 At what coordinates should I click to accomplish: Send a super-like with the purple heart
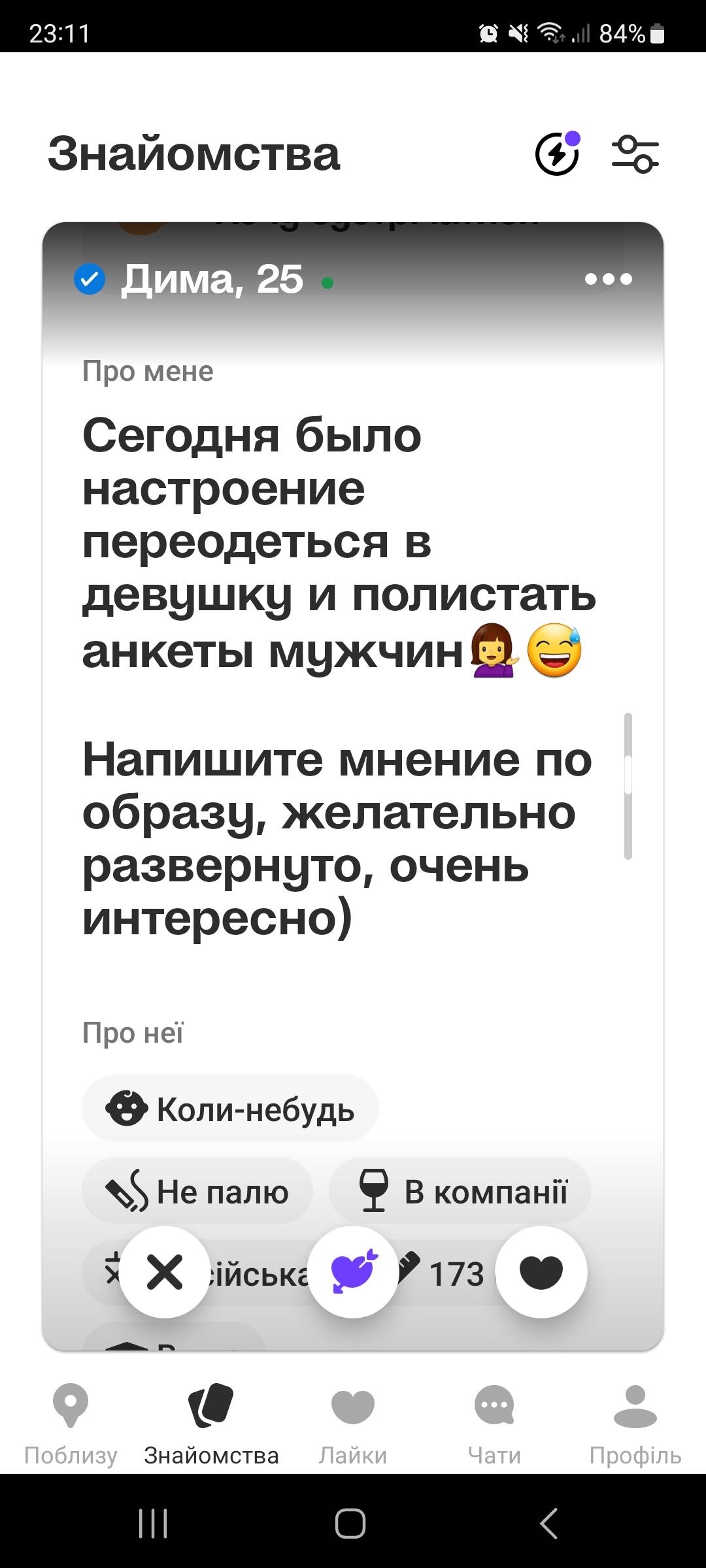[x=353, y=1272]
